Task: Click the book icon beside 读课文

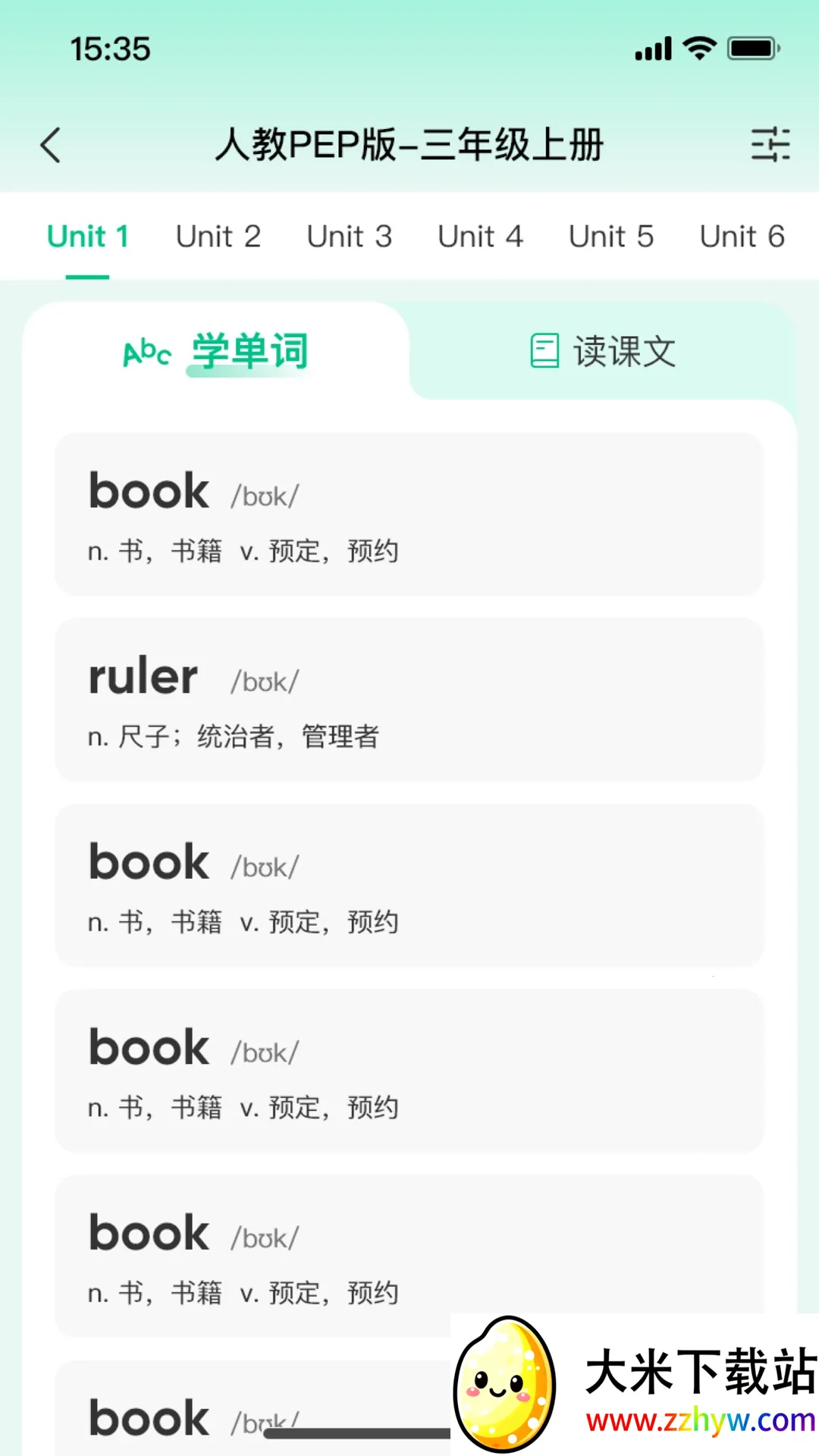Action: coord(543,350)
